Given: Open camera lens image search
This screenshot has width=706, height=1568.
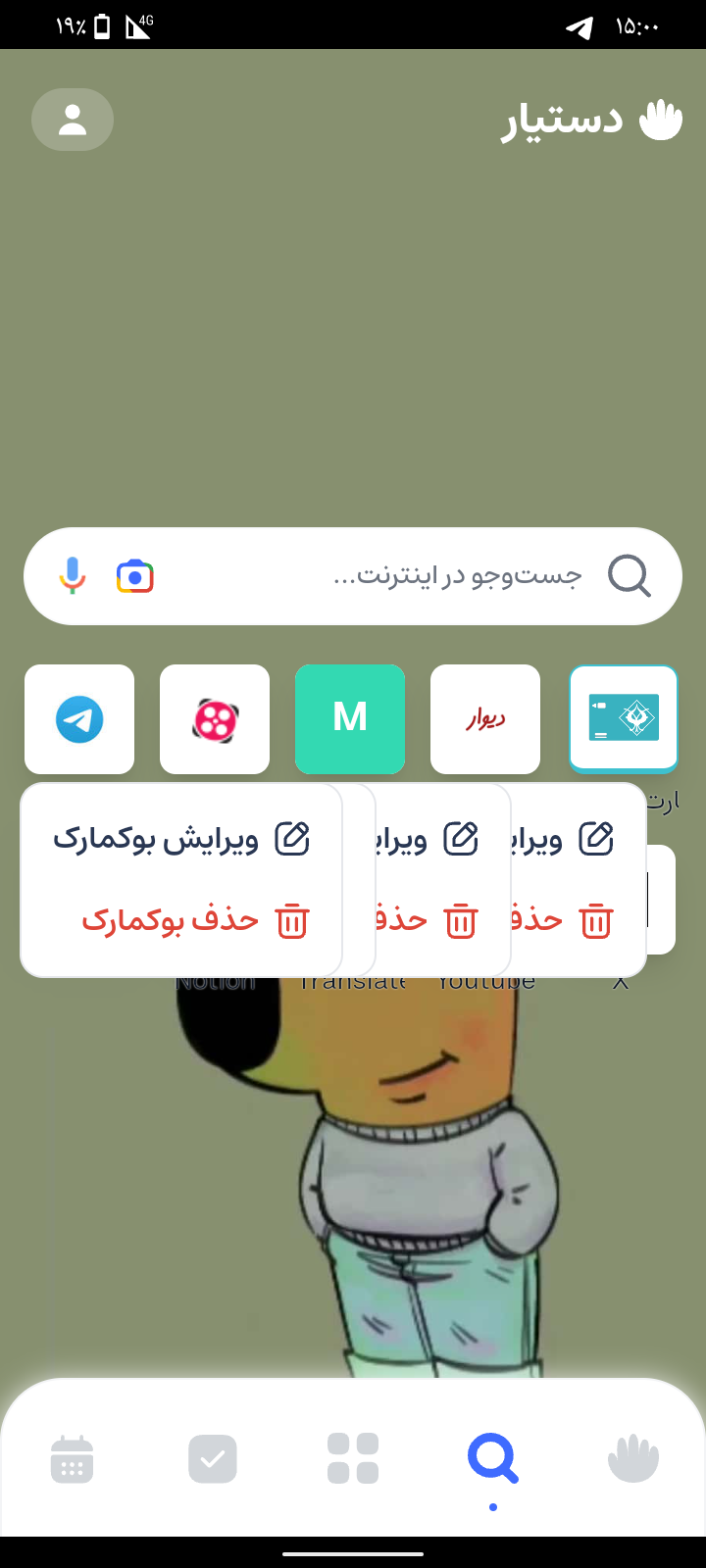Looking at the screenshot, I should tap(135, 576).
